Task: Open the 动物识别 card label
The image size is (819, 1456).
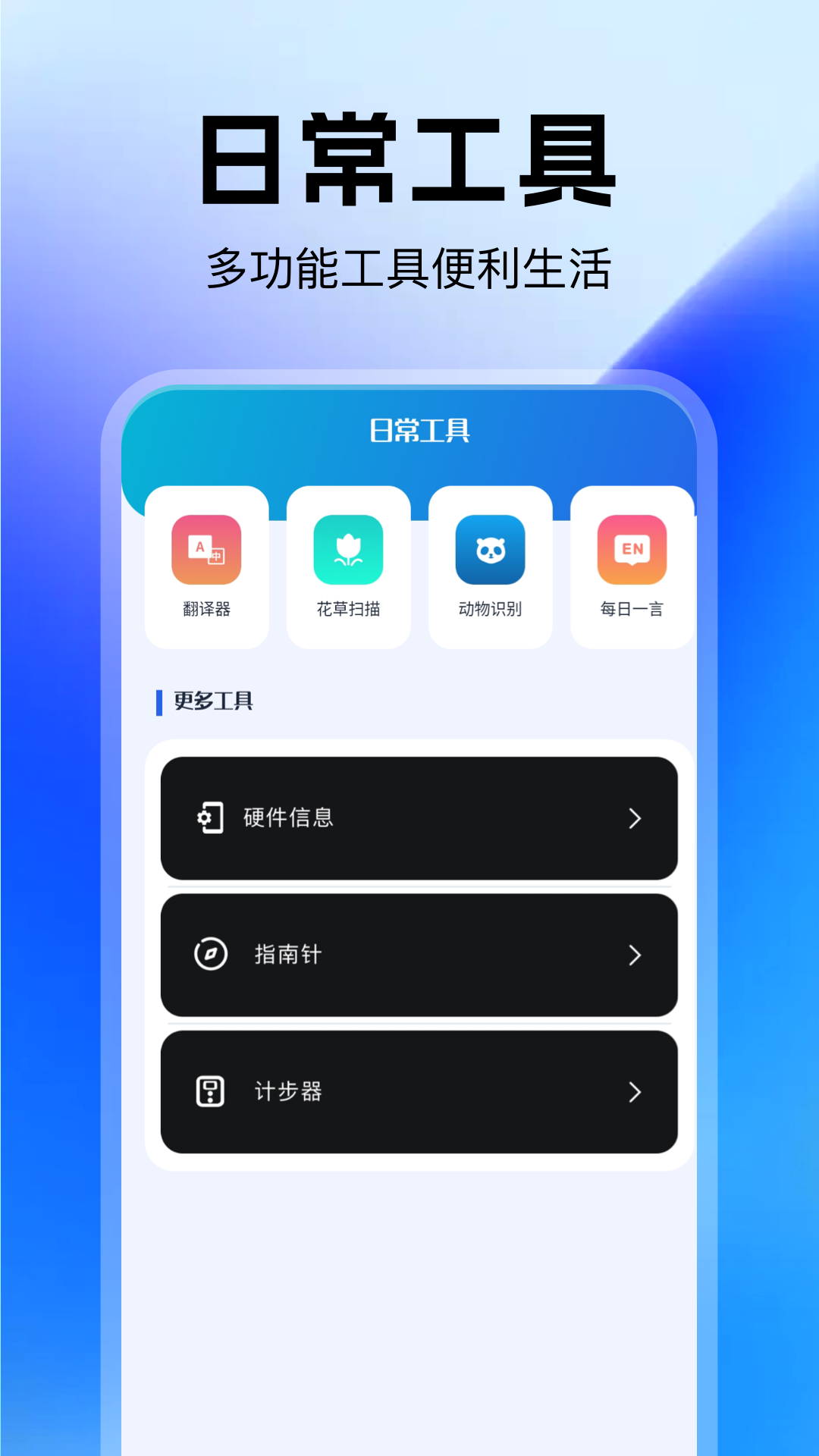Action: pos(490,607)
